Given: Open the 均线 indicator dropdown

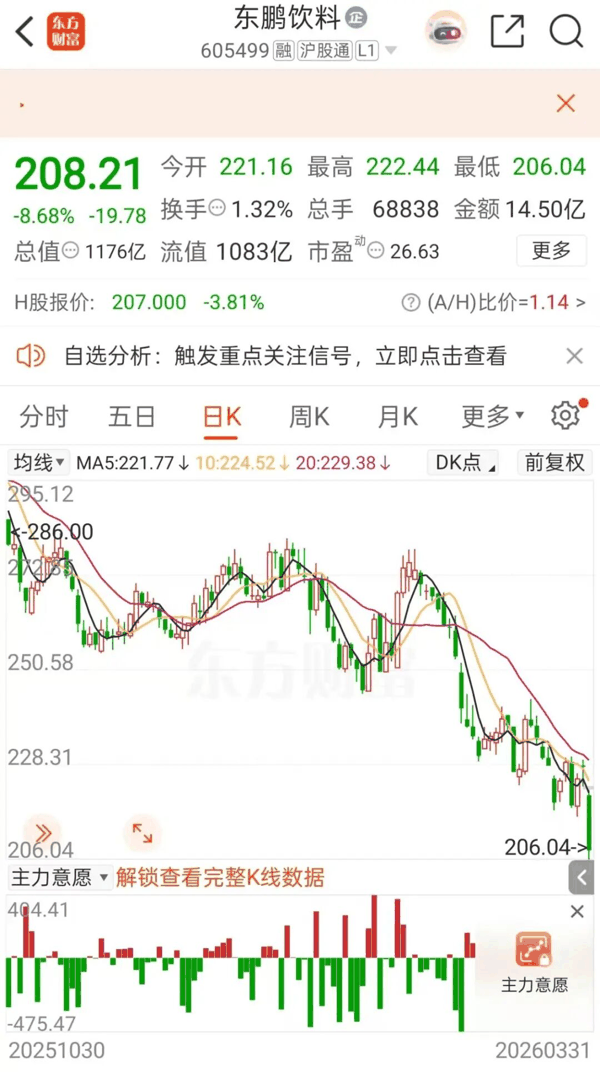Looking at the screenshot, I should click(39, 463).
